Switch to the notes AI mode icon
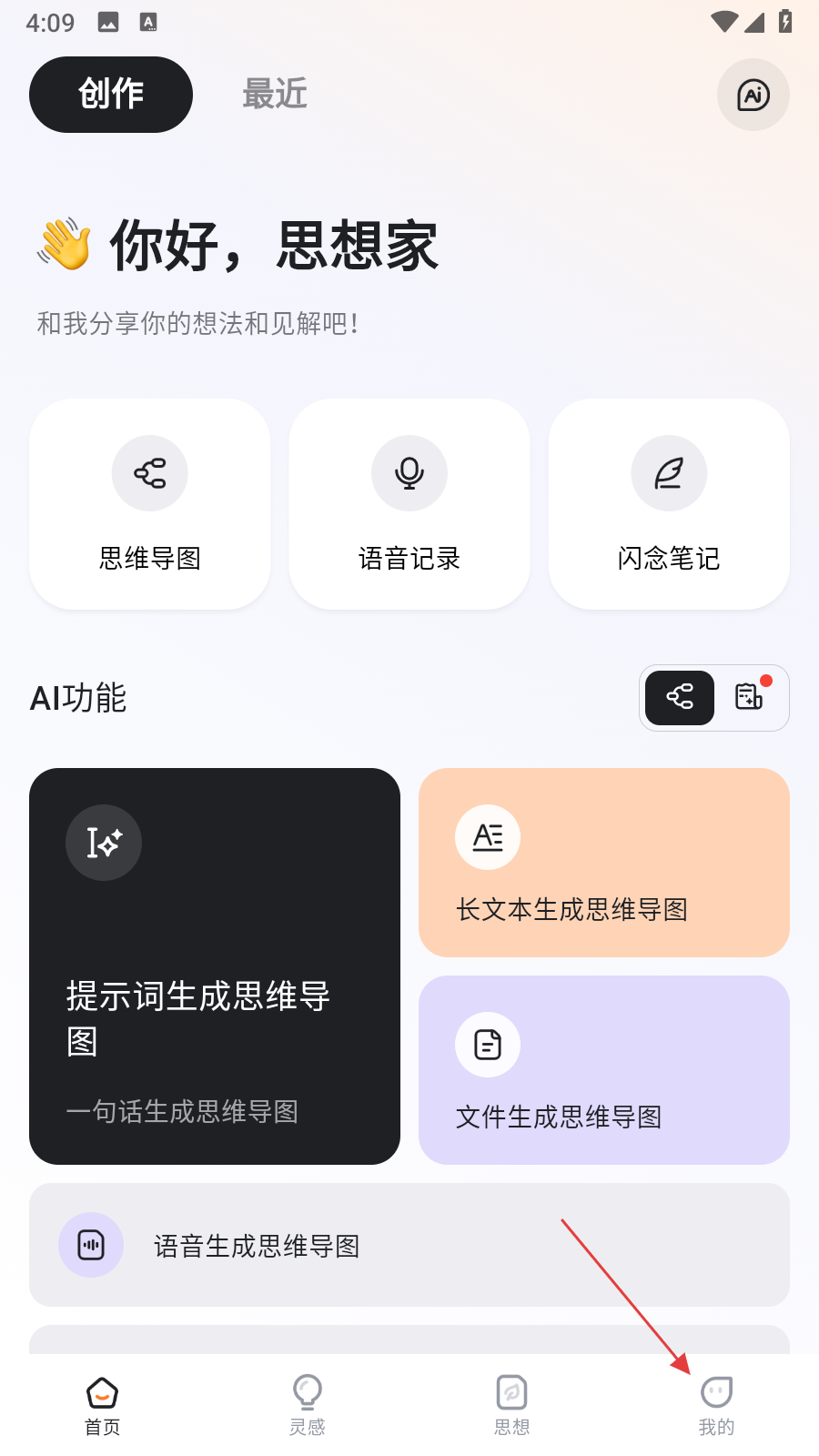 click(x=750, y=698)
